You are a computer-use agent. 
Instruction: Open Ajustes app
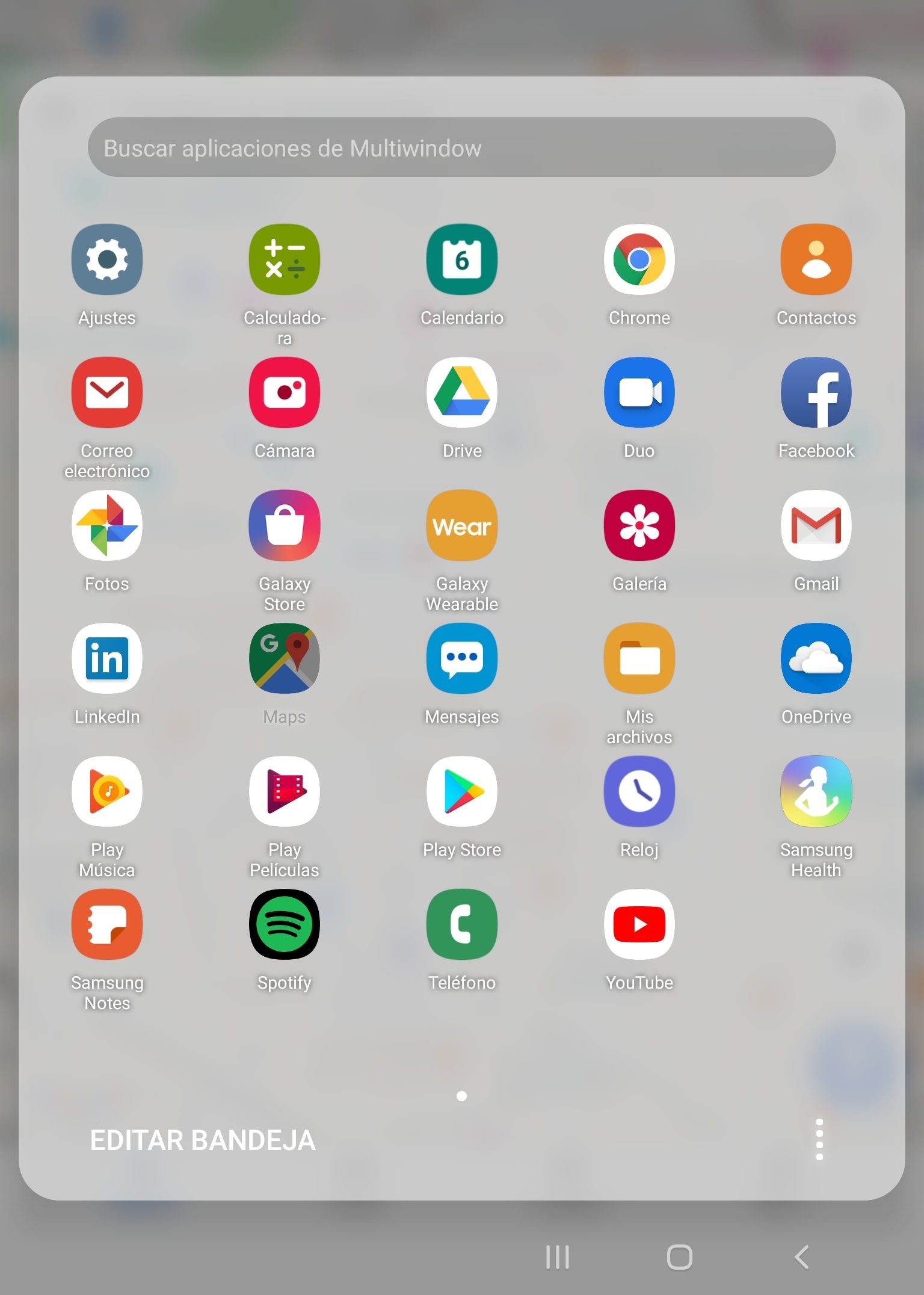point(107,260)
